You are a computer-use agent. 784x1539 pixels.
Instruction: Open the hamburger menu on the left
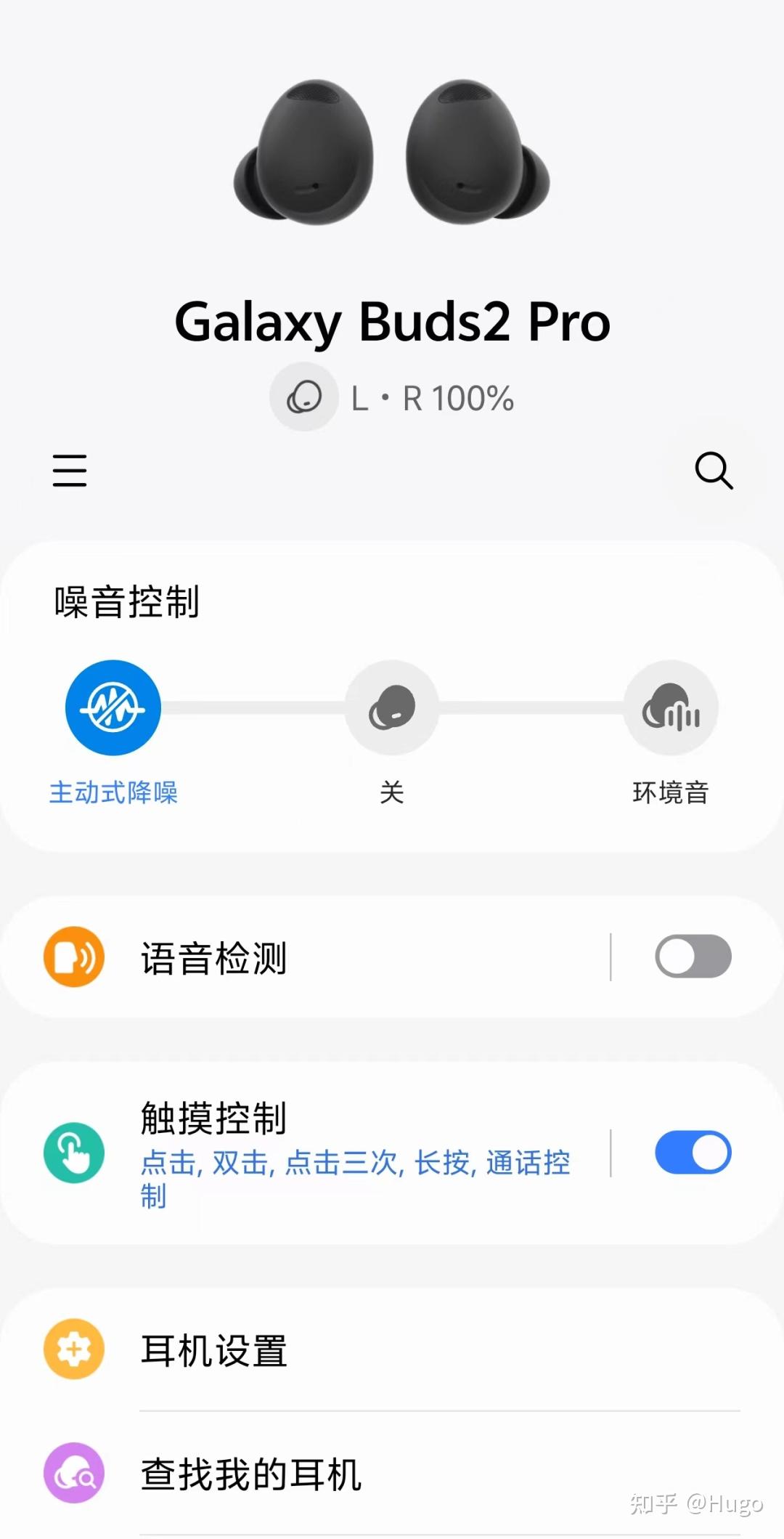70,471
